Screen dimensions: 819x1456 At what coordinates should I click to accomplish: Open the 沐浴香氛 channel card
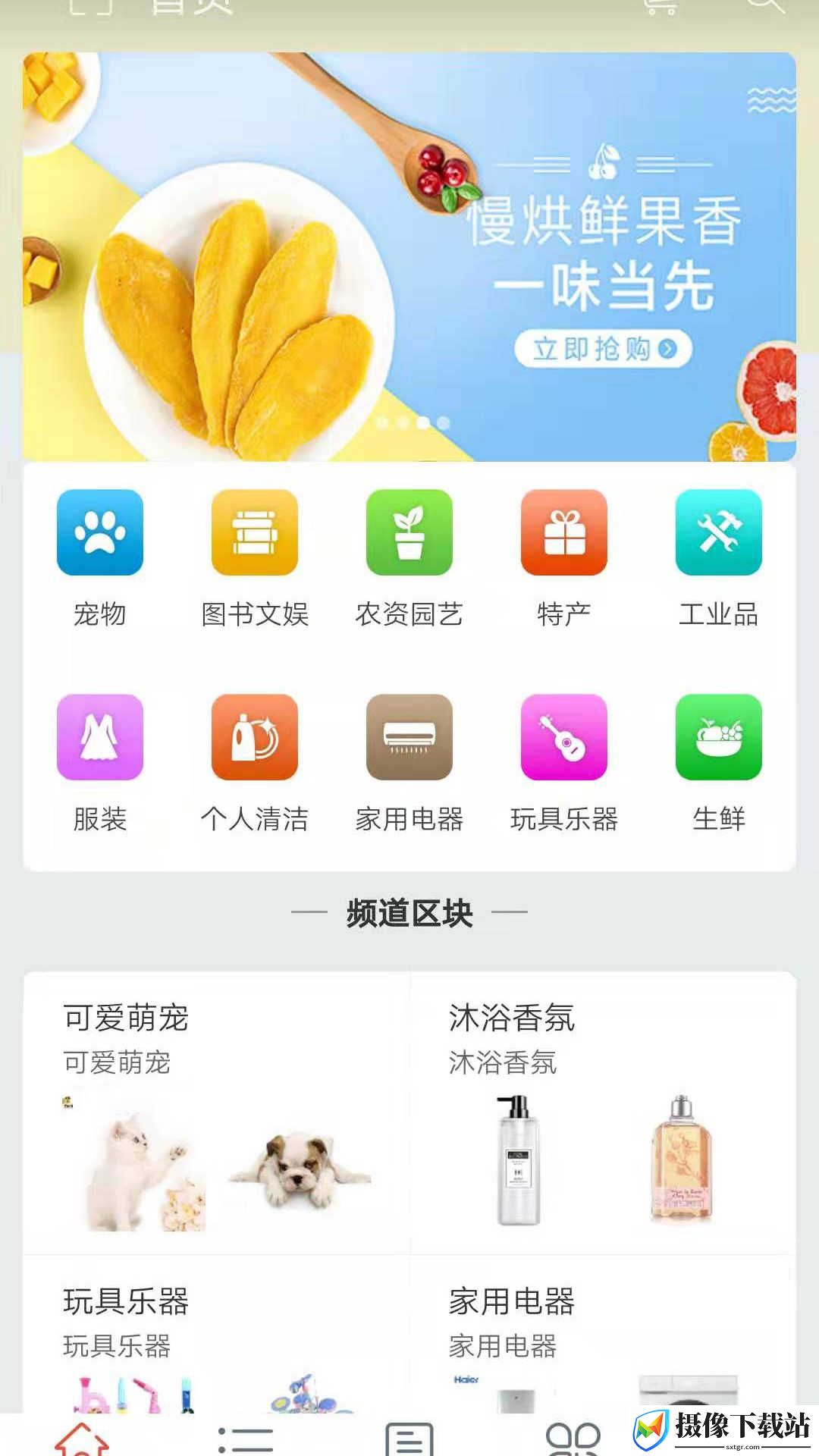(x=603, y=1112)
